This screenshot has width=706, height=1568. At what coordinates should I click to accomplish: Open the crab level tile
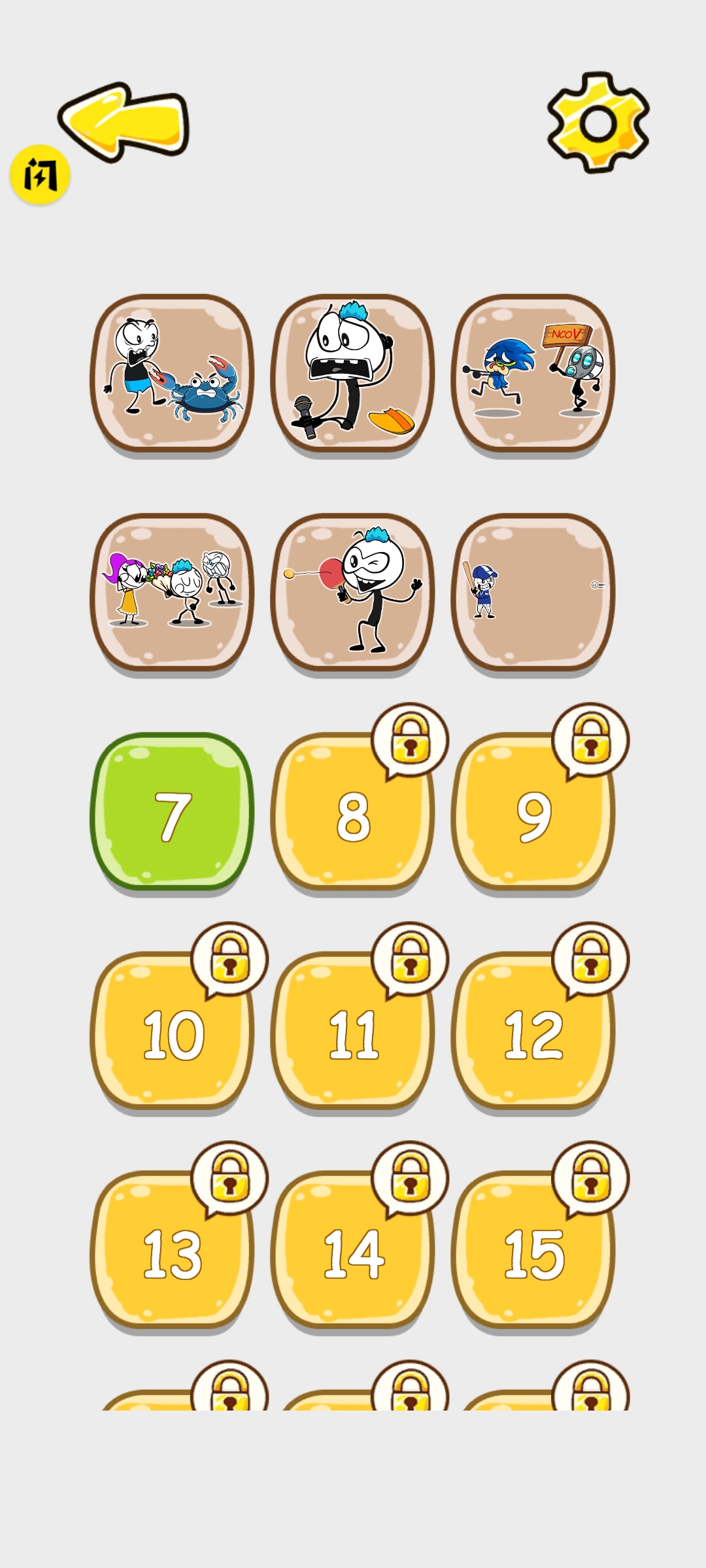click(172, 373)
